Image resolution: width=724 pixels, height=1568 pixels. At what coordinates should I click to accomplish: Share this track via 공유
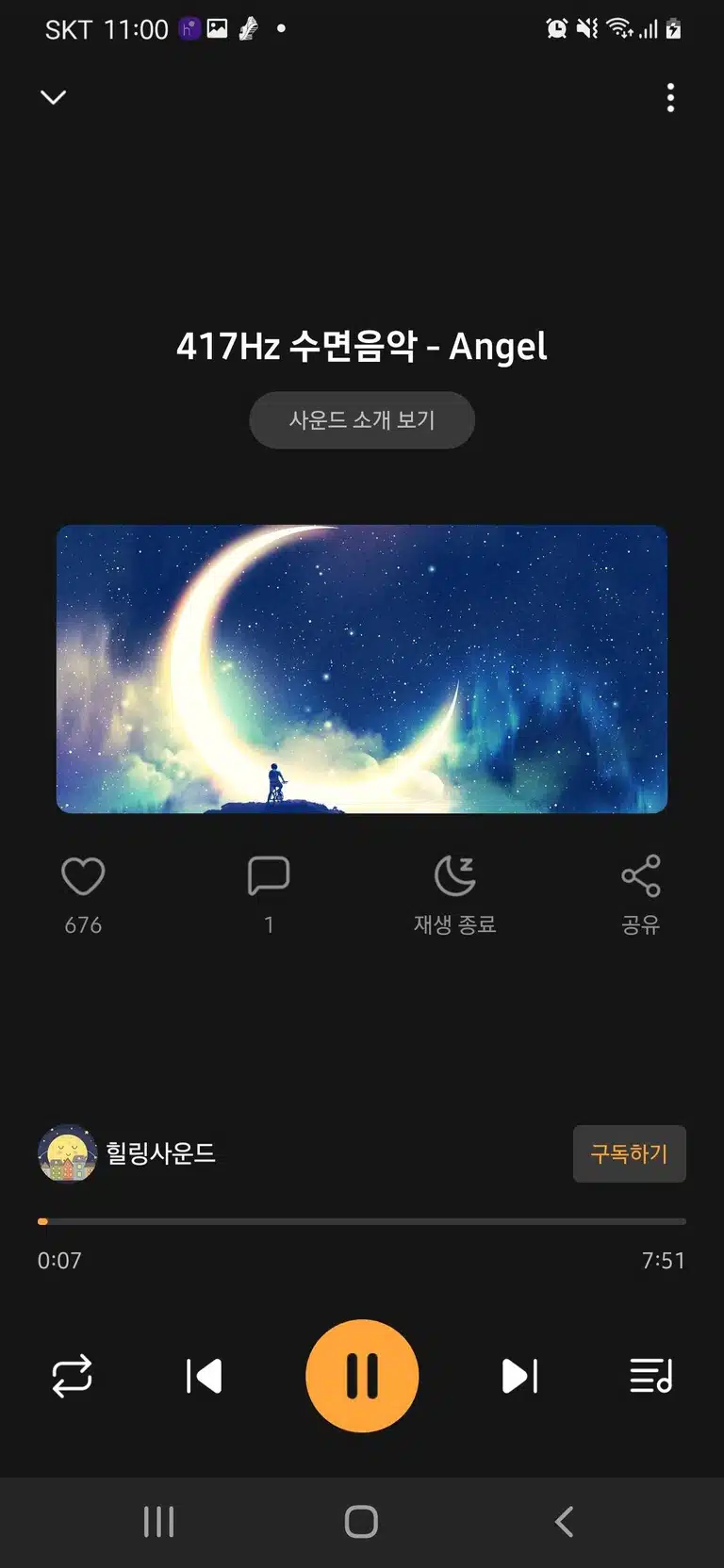[641, 894]
